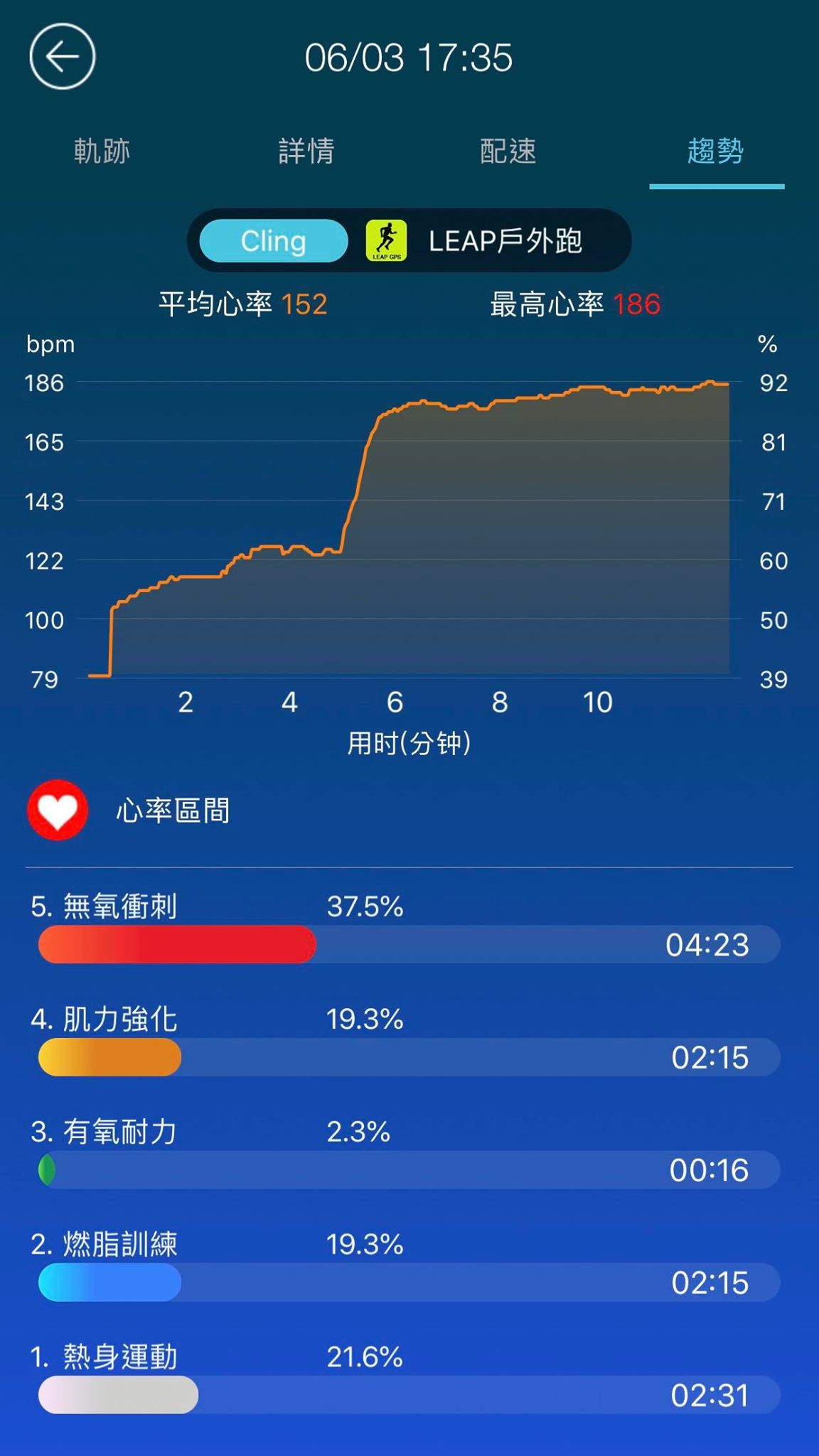Select the 趨勢 tab
The height and width of the screenshot is (1456, 819).
(x=716, y=151)
